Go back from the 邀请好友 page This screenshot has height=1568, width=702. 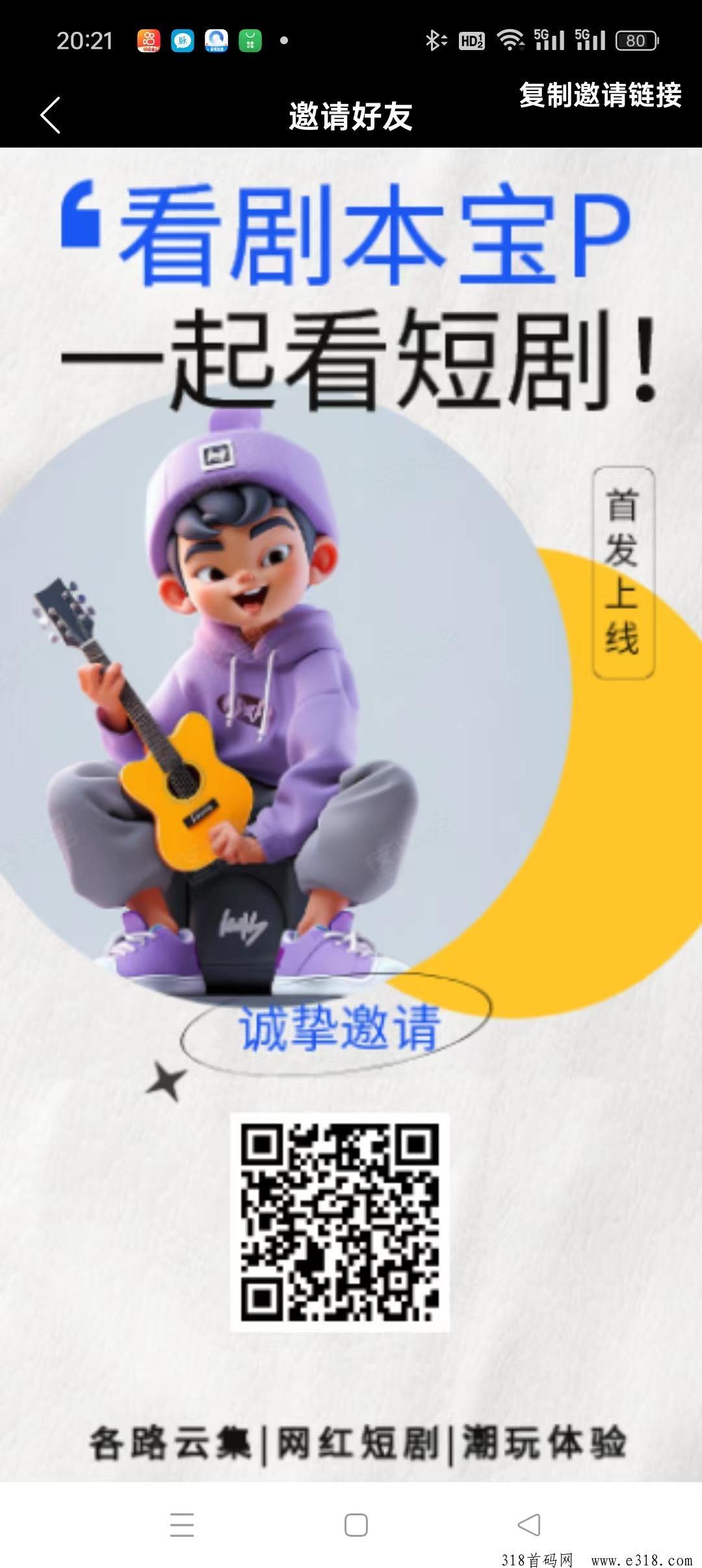[51, 116]
